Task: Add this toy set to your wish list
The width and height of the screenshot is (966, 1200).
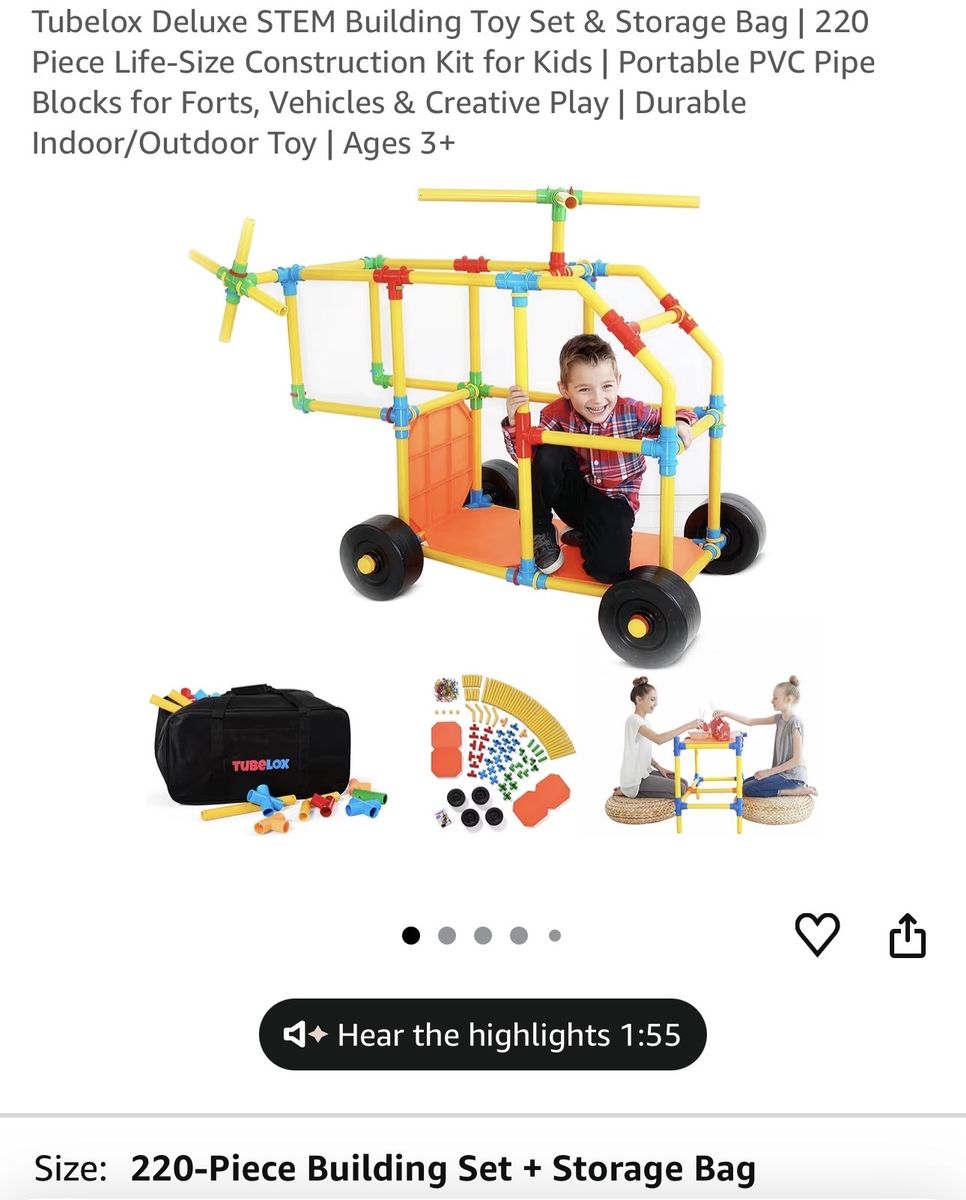Action: pyautogui.click(x=817, y=935)
